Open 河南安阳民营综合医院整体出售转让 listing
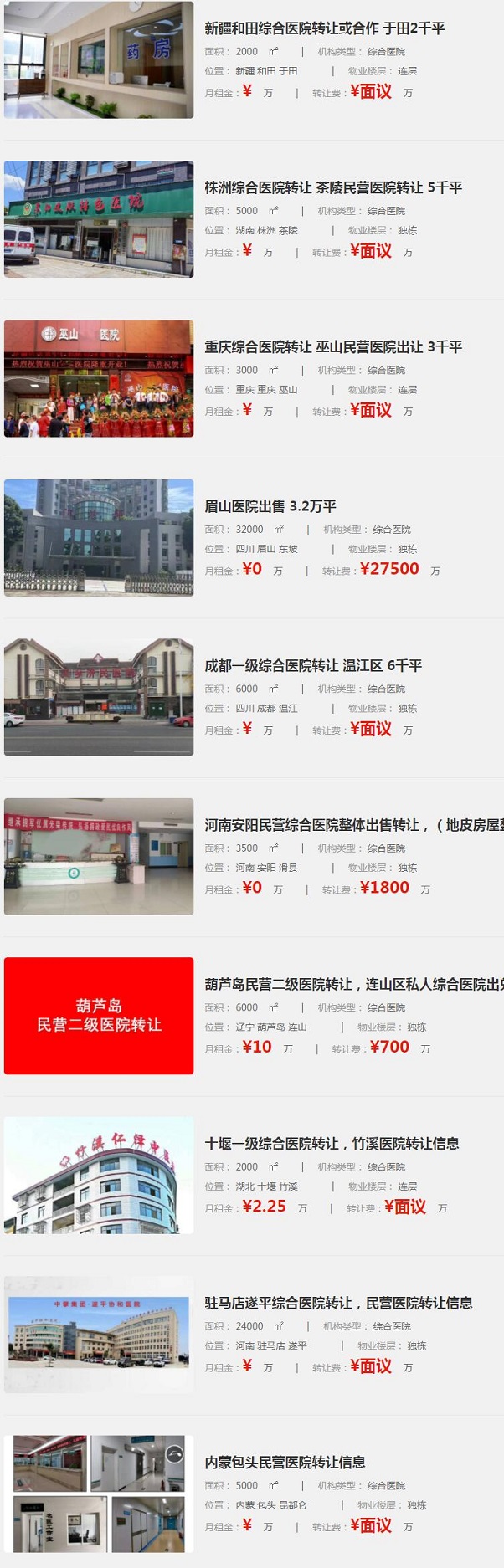504x1568 pixels. pyautogui.click(x=352, y=825)
